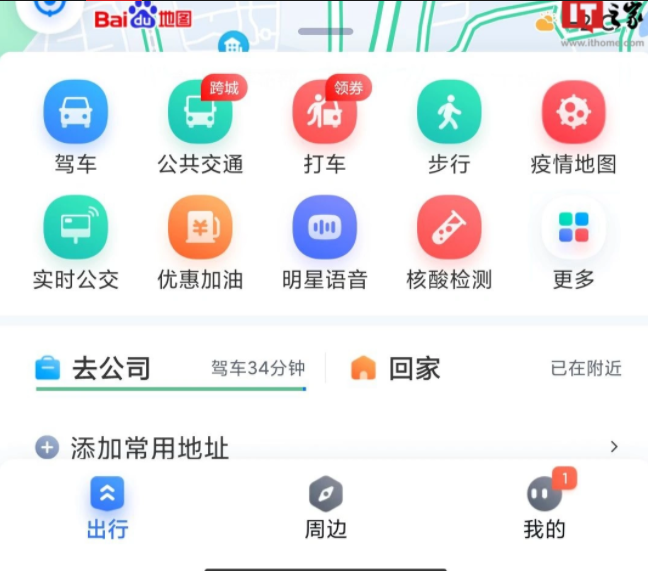Tap 添加常用地址 to add frequent address
The width and height of the screenshot is (648, 578).
150,448
